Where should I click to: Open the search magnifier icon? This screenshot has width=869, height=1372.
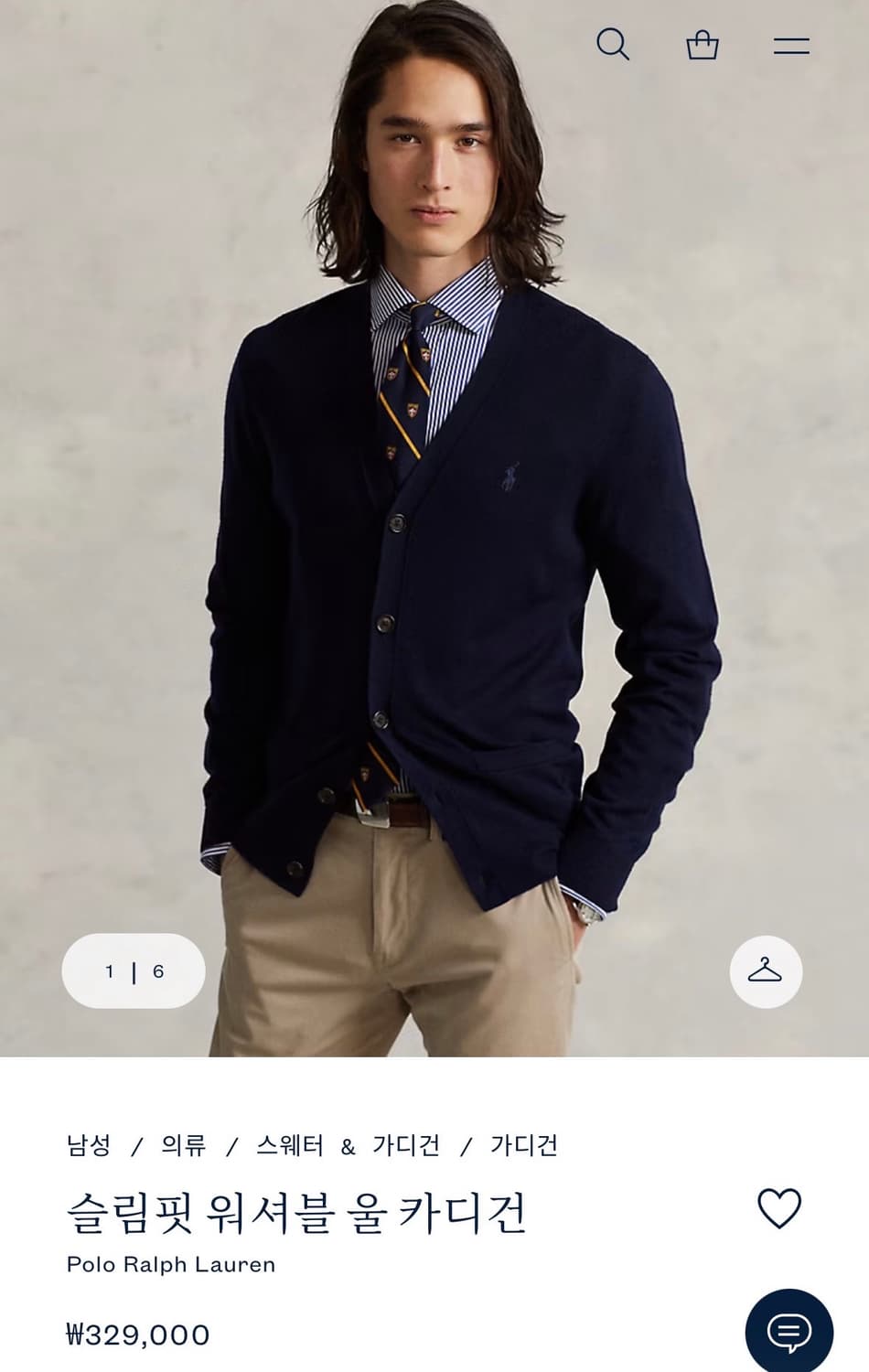(613, 43)
